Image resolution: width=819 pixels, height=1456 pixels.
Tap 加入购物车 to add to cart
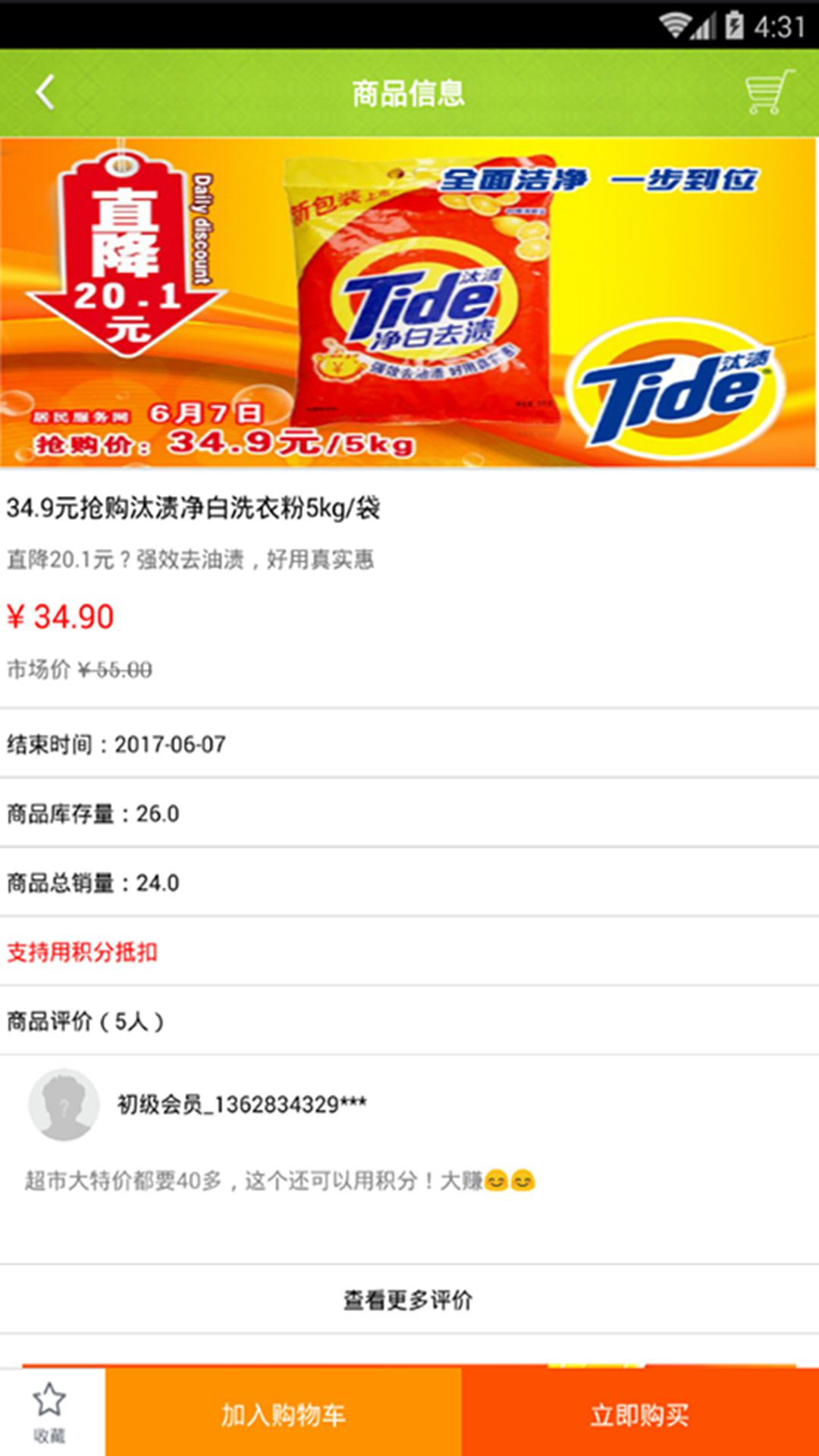tap(283, 1414)
